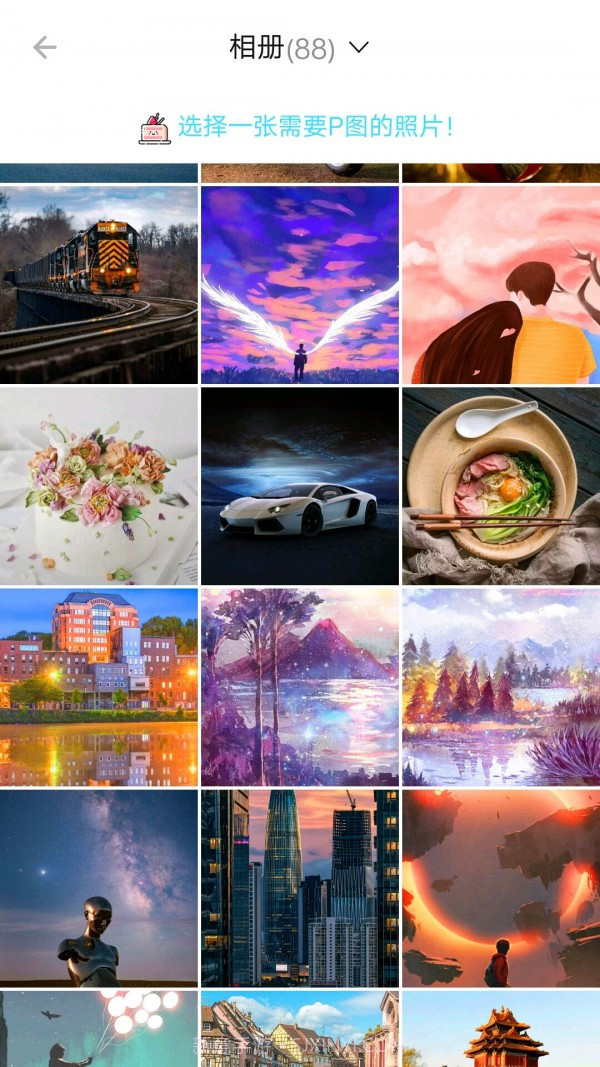Pick the illustrated couple picture
This screenshot has height=1067, width=600.
501,285
